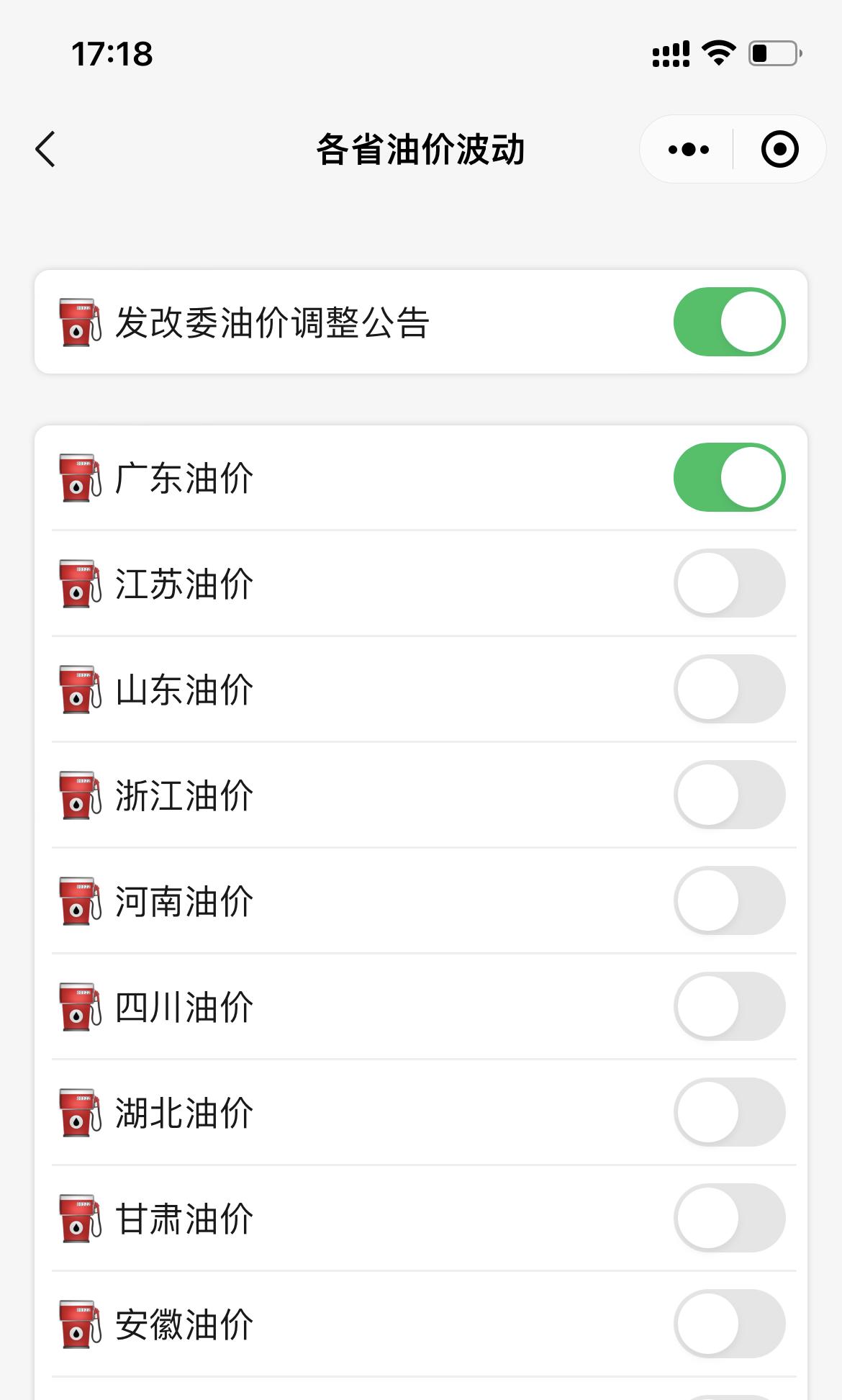The height and width of the screenshot is (1400, 842).
Task: Switch on 四川油价
Action: tap(729, 1006)
